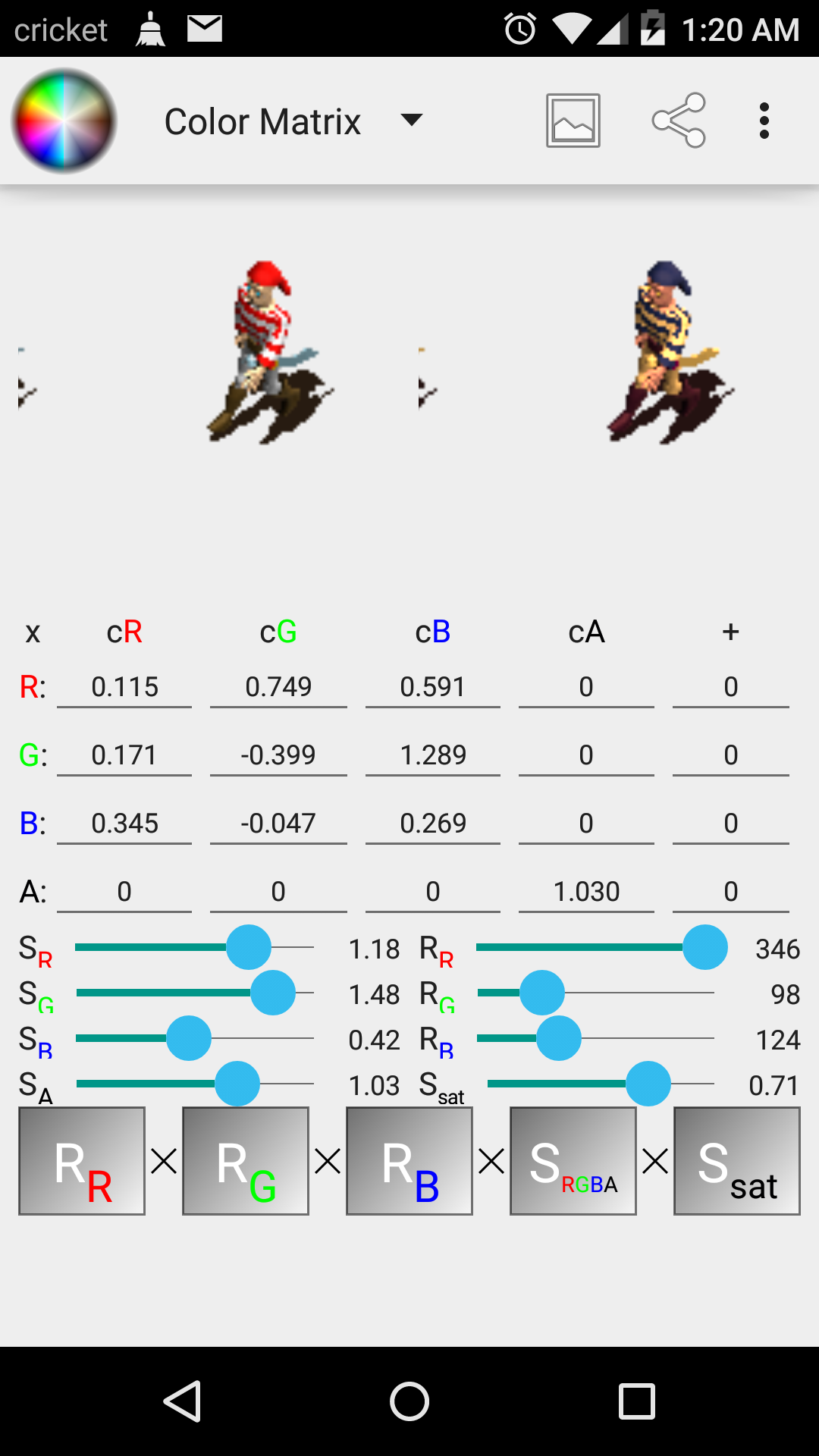Image resolution: width=819 pixels, height=1456 pixels.
Task: Go back with the system back button
Action: click(182, 1401)
